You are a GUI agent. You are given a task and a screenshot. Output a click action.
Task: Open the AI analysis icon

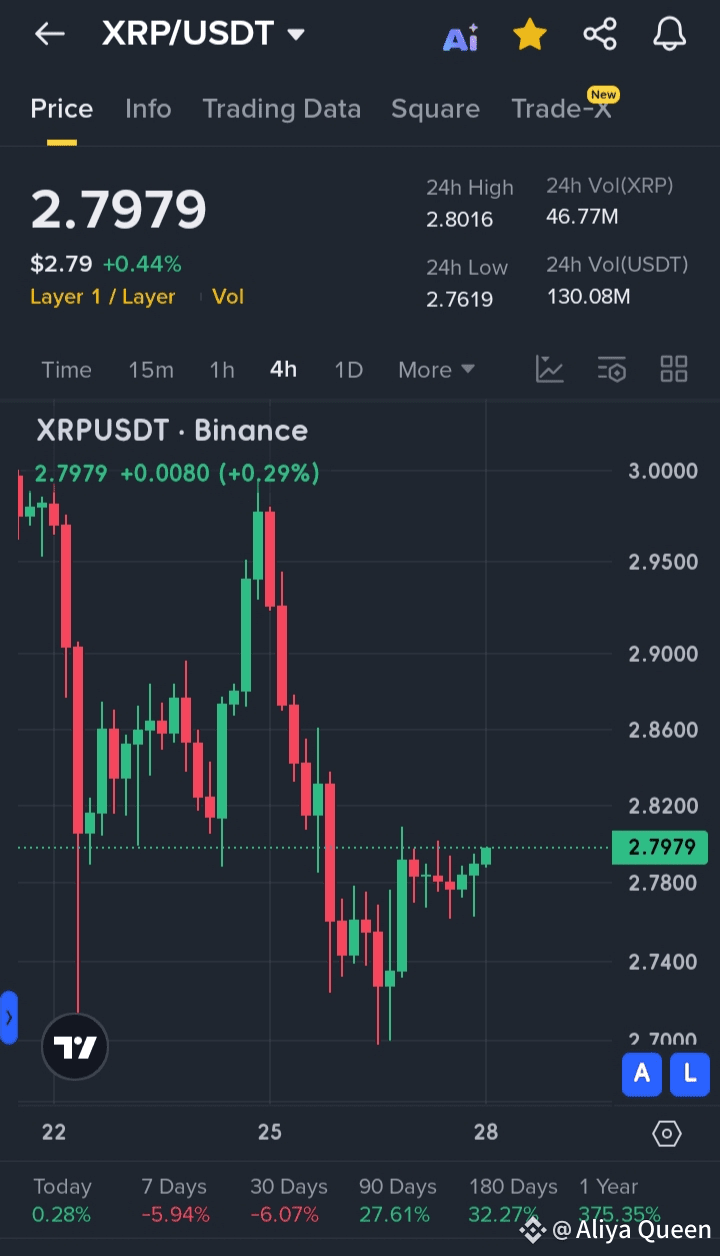coord(461,38)
